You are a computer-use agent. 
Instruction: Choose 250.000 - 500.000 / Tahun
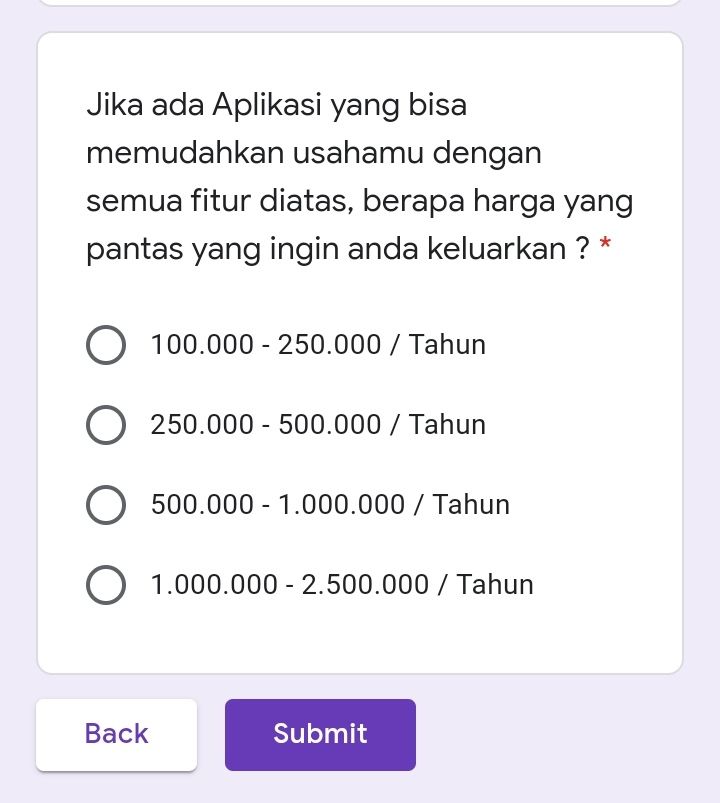click(x=106, y=425)
